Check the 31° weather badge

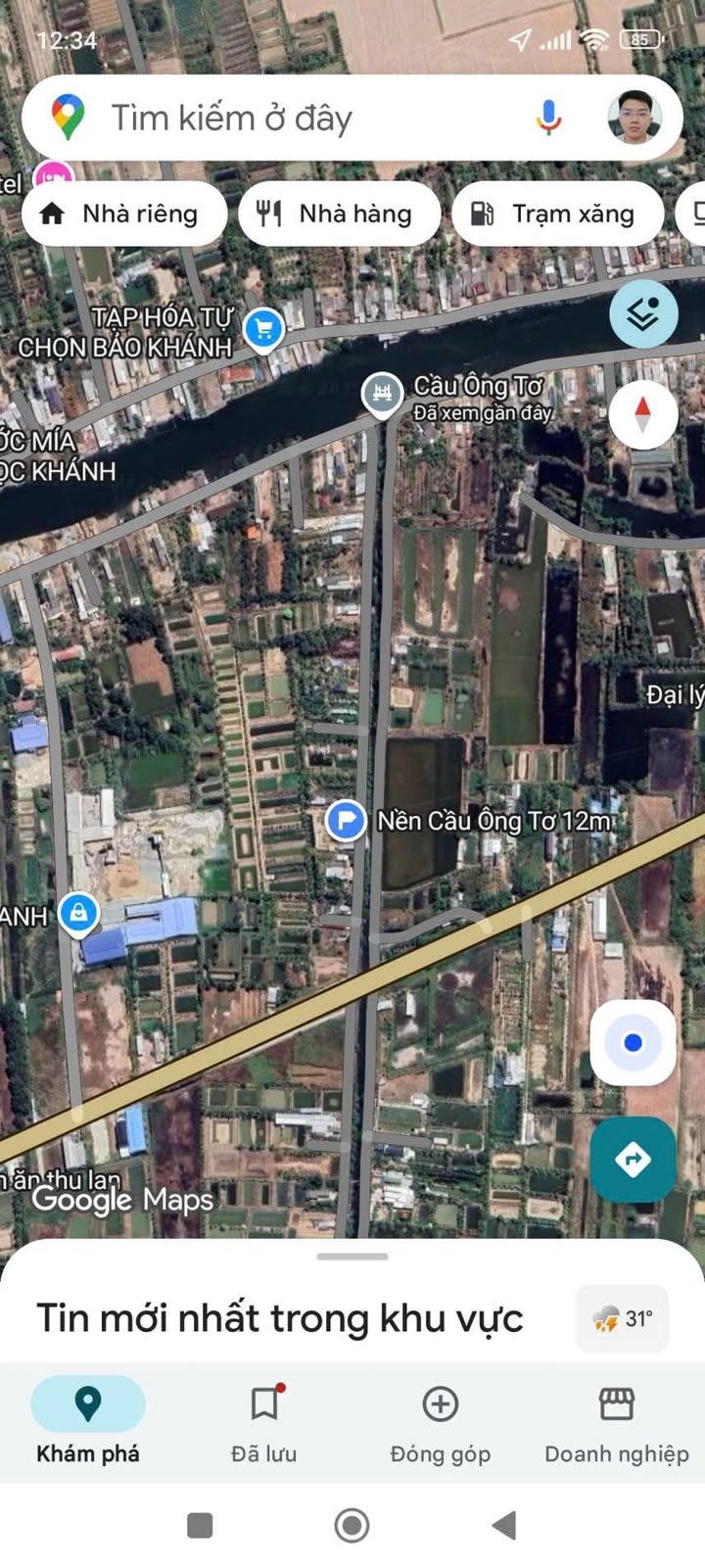tap(623, 1318)
